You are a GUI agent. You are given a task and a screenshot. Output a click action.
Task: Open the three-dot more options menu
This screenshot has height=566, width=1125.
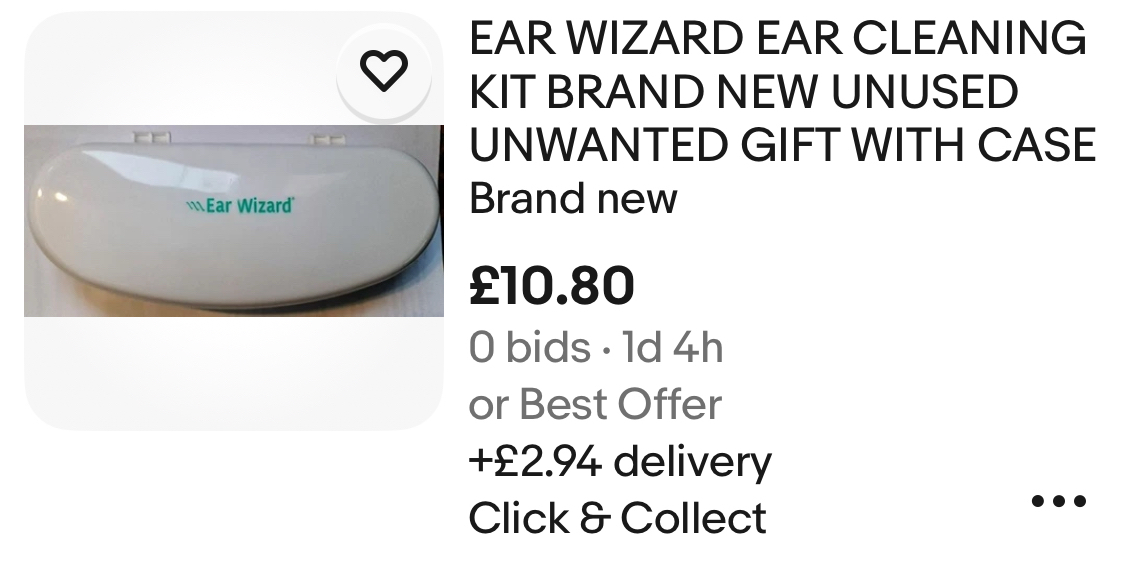[1057, 501]
